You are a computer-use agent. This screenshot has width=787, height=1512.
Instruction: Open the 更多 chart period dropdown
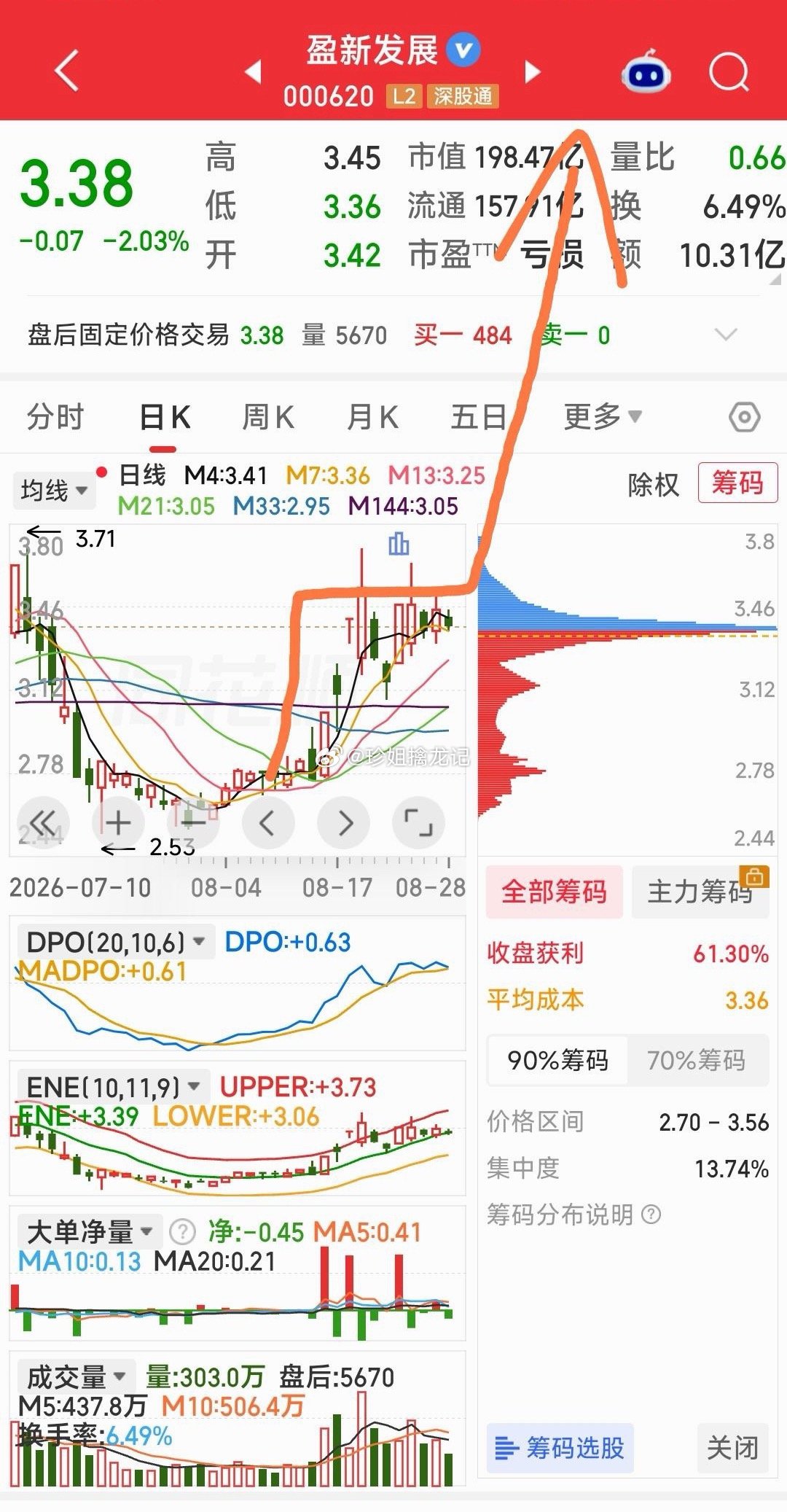[603, 417]
